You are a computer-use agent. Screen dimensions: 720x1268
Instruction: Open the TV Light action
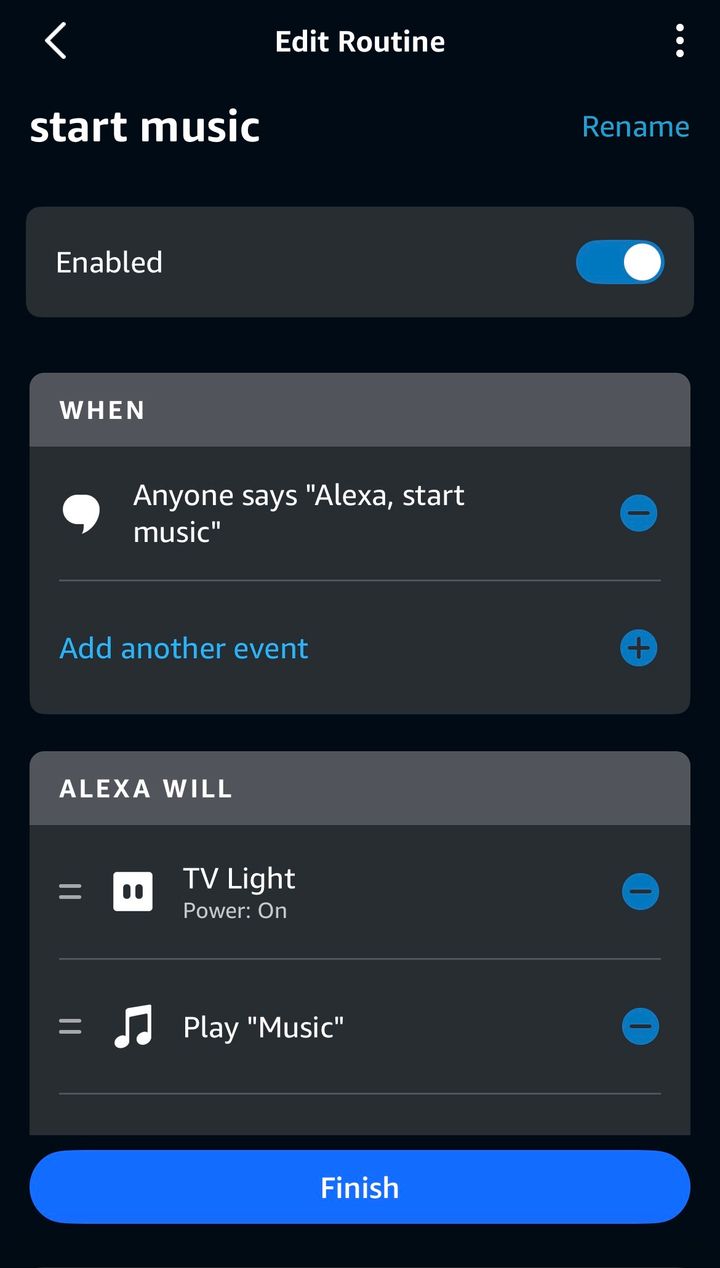click(x=300, y=891)
